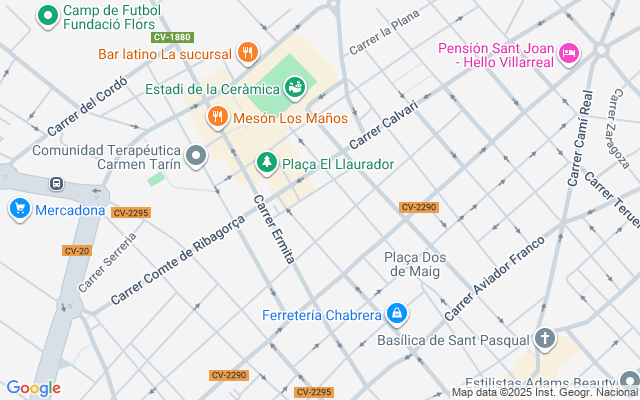Screen dimensions: 640x400
Task: Tap the bus station icon near Mercadona
Action: coord(56,184)
